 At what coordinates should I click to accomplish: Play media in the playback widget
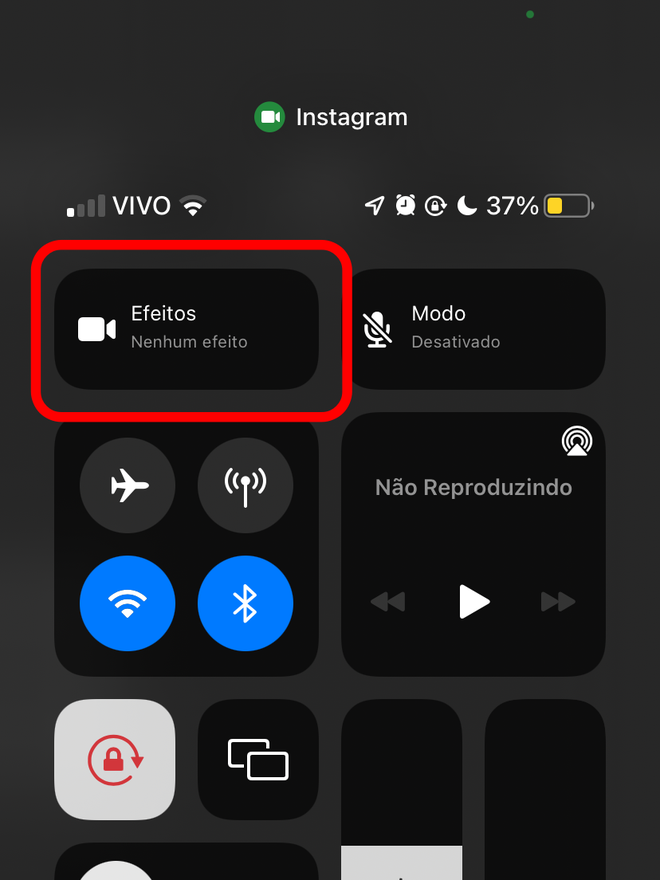click(x=473, y=602)
